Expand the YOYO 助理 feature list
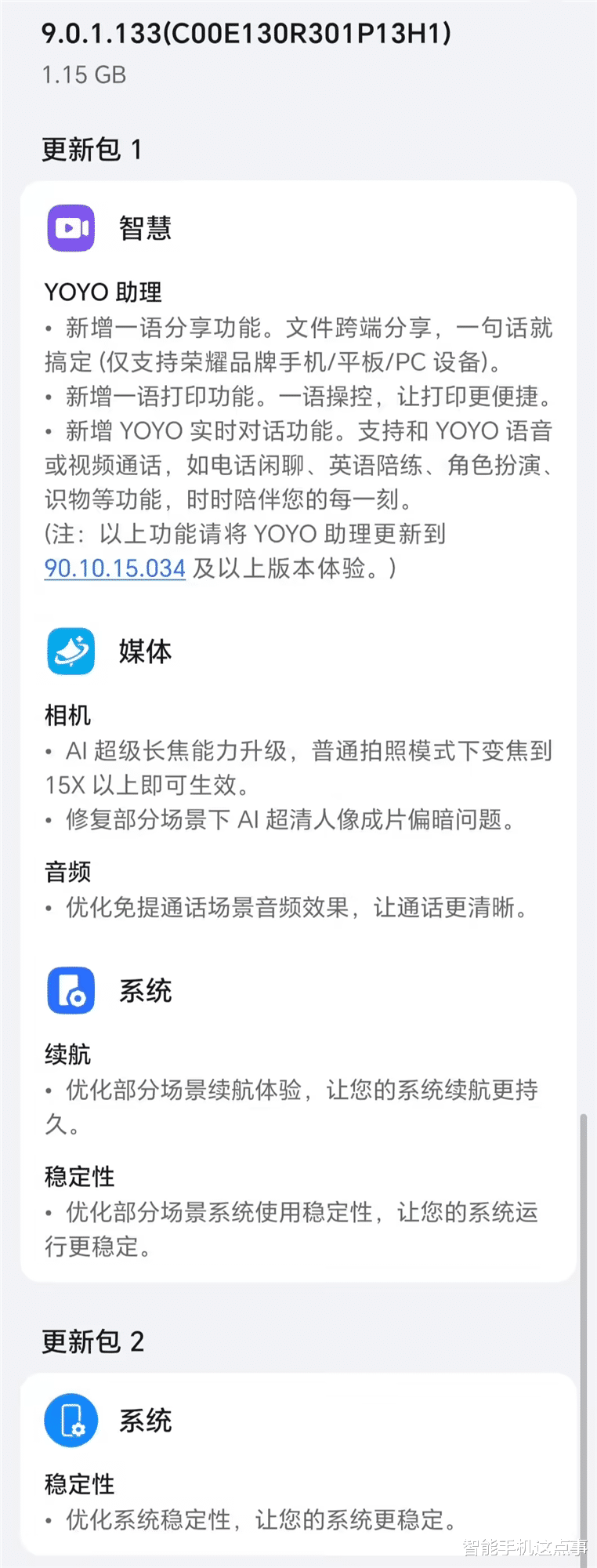597x1568 pixels. (102, 291)
